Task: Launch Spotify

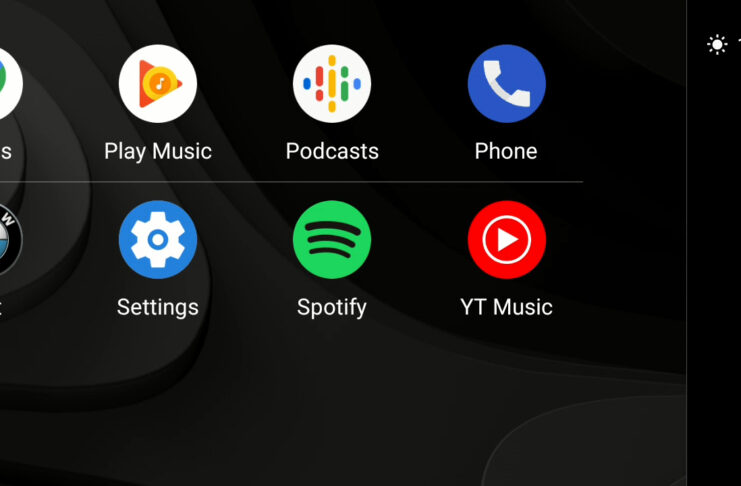Action: [x=332, y=240]
